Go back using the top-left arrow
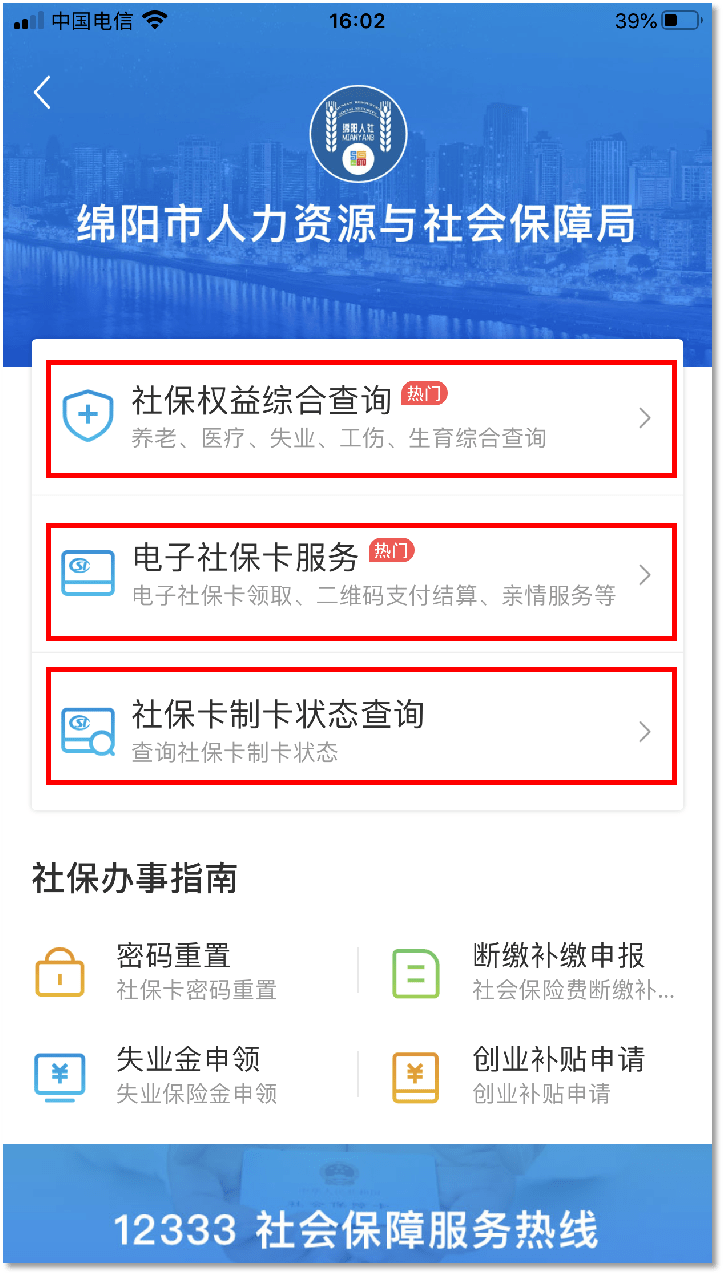The image size is (723, 1275). [x=41, y=92]
